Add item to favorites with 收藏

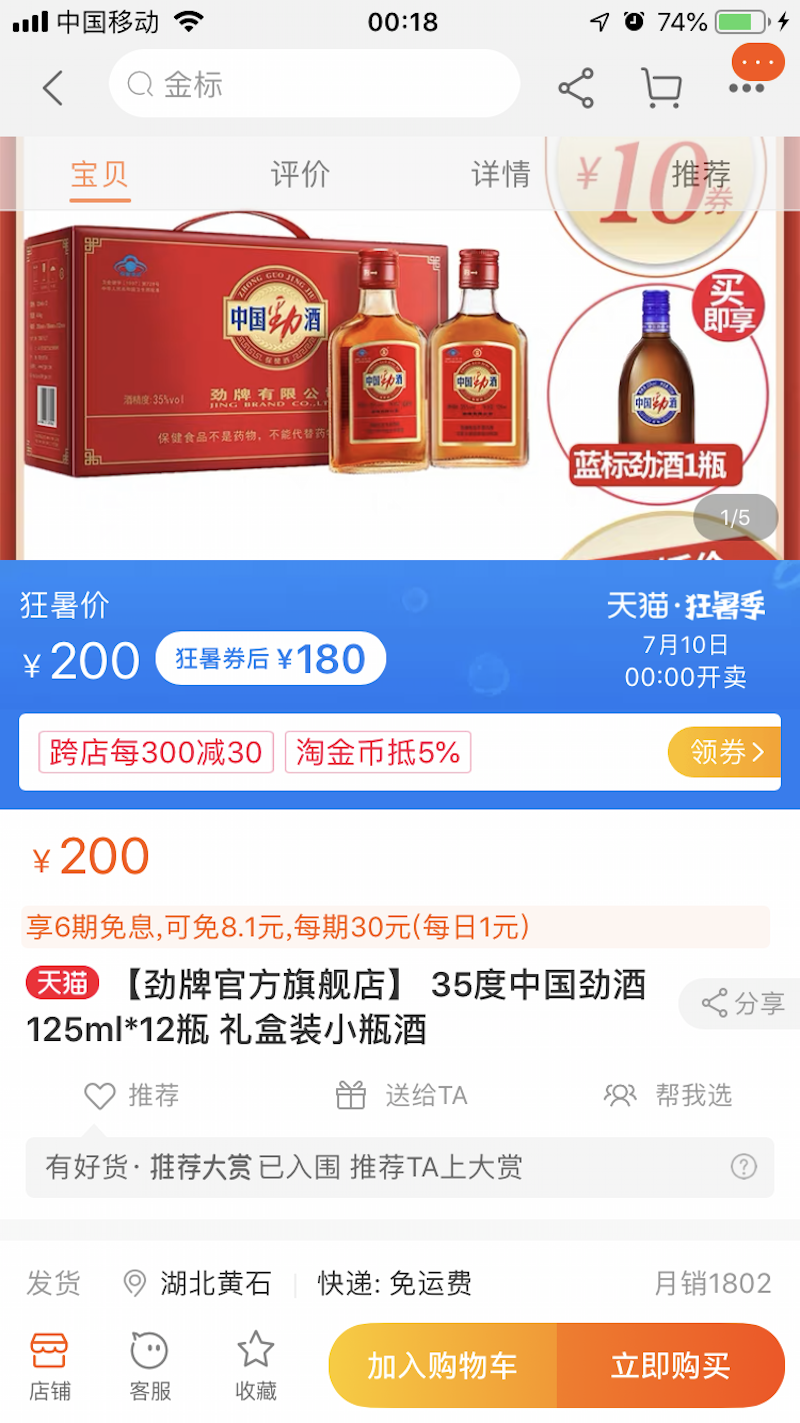coord(256,1365)
